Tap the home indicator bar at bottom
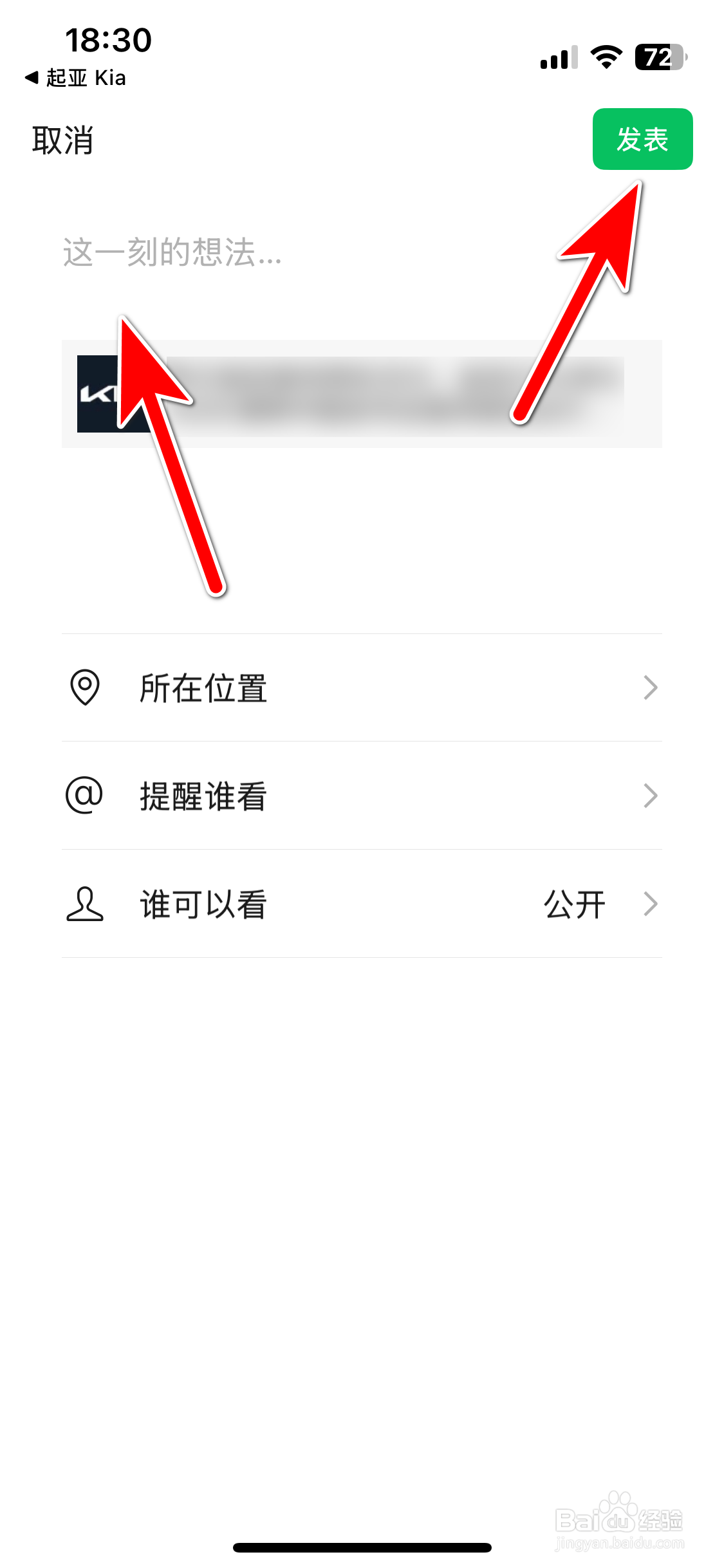724x1568 pixels. pyautogui.click(x=362, y=1547)
